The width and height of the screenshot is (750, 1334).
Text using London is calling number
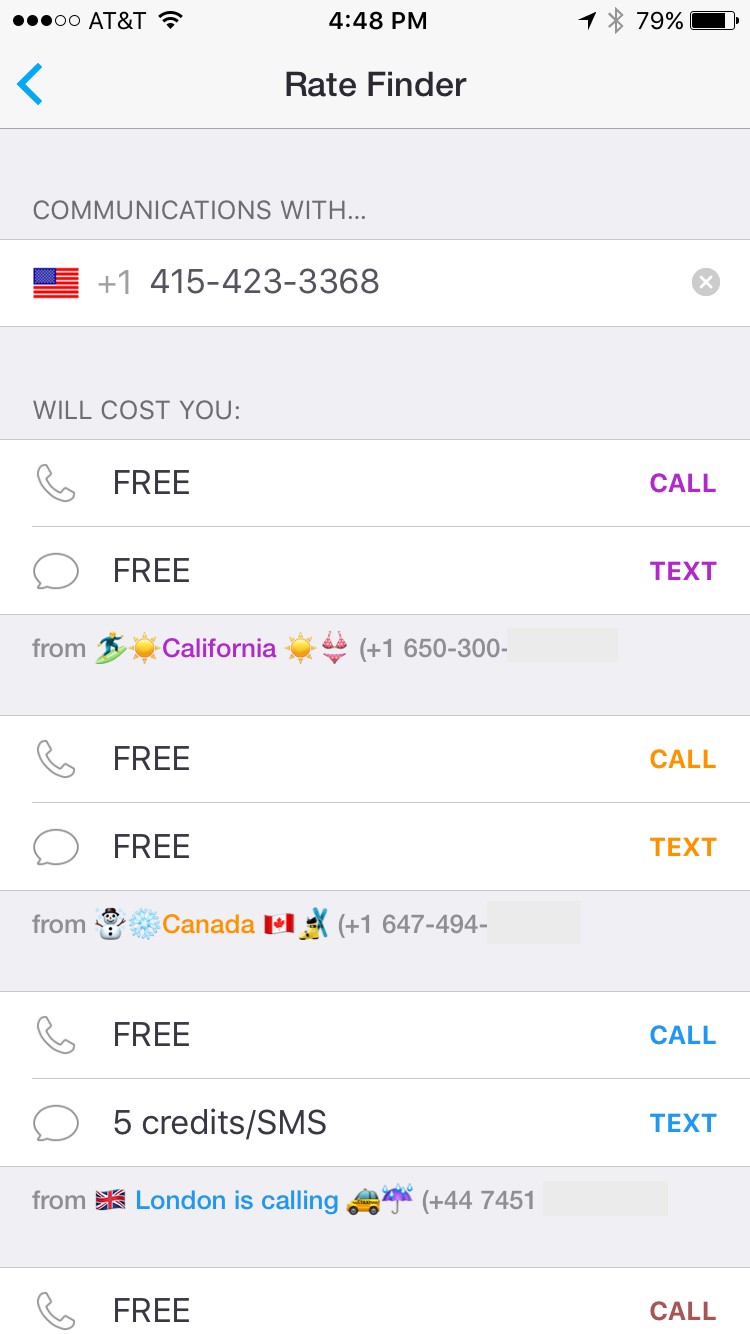click(682, 1123)
